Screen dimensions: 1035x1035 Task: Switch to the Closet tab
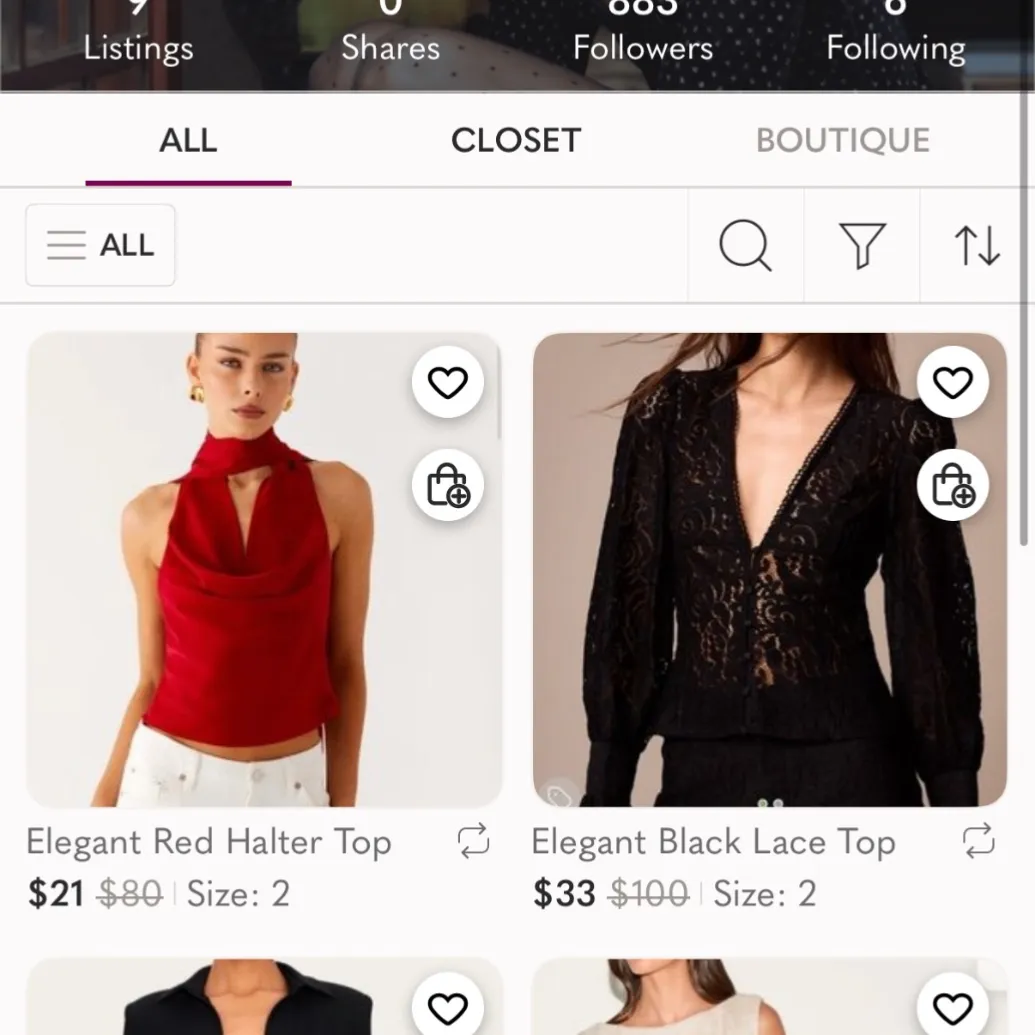pos(516,140)
